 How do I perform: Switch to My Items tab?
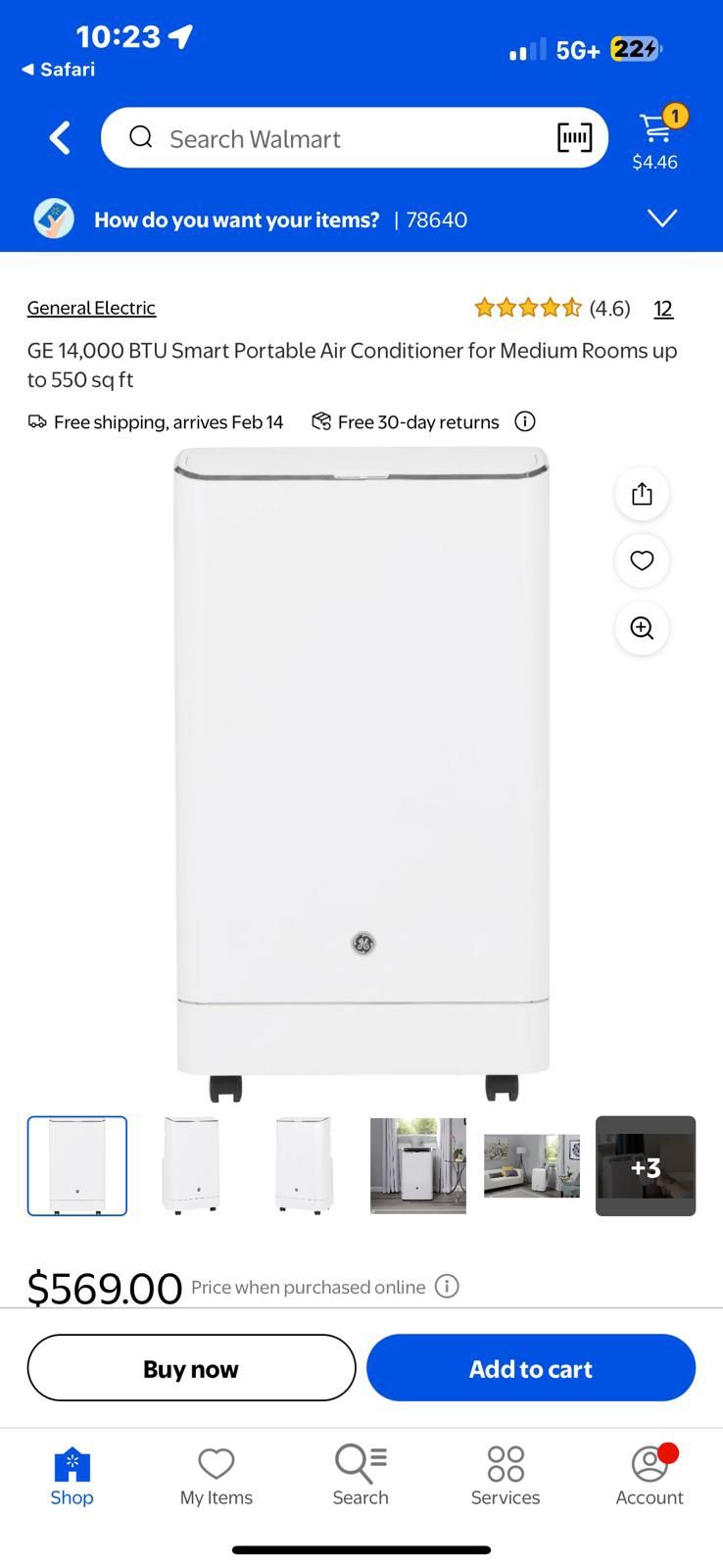click(x=217, y=1476)
